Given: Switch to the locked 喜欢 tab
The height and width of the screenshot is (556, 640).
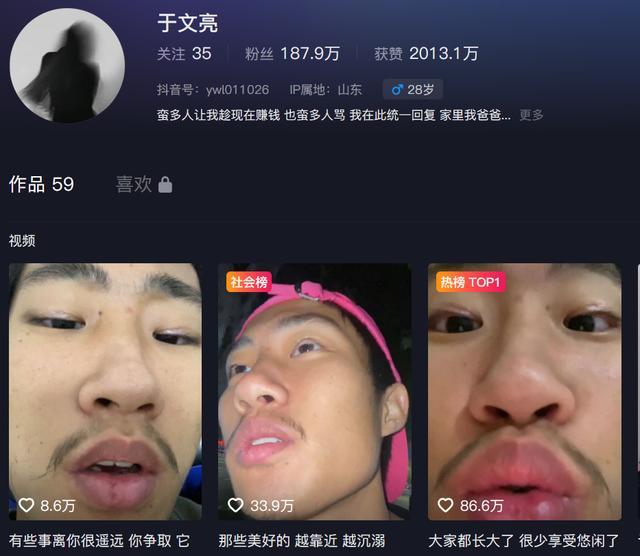Looking at the screenshot, I should pos(143,184).
